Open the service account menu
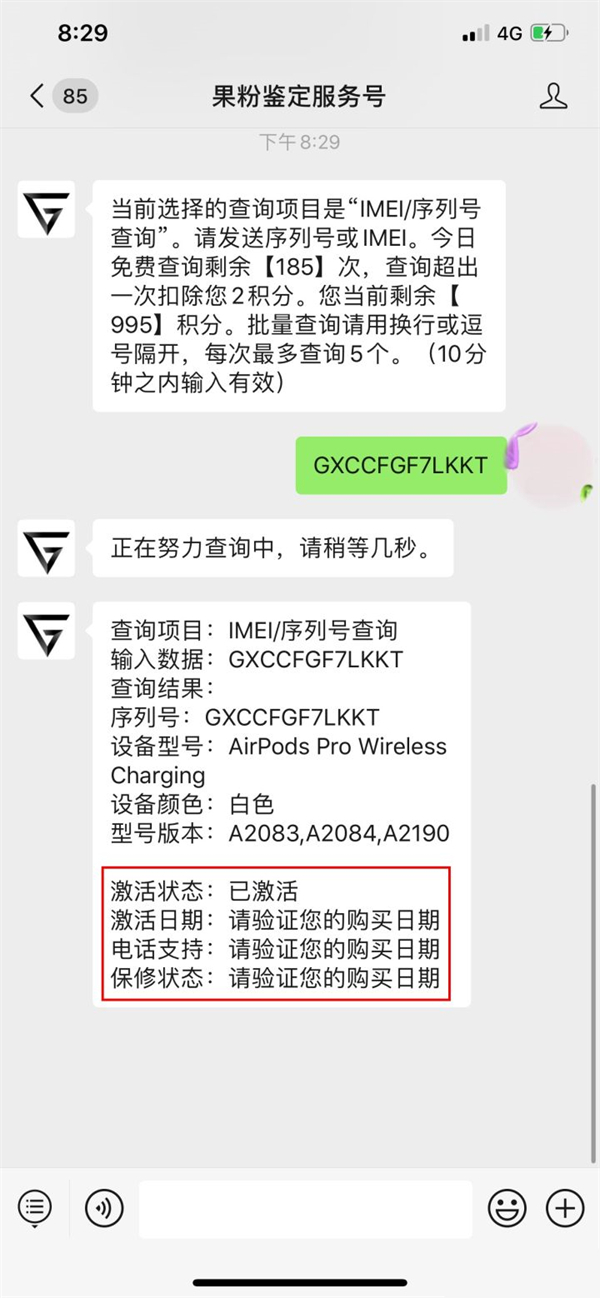The height and width of the screenshot is (1298, 600). [35, 1208]
